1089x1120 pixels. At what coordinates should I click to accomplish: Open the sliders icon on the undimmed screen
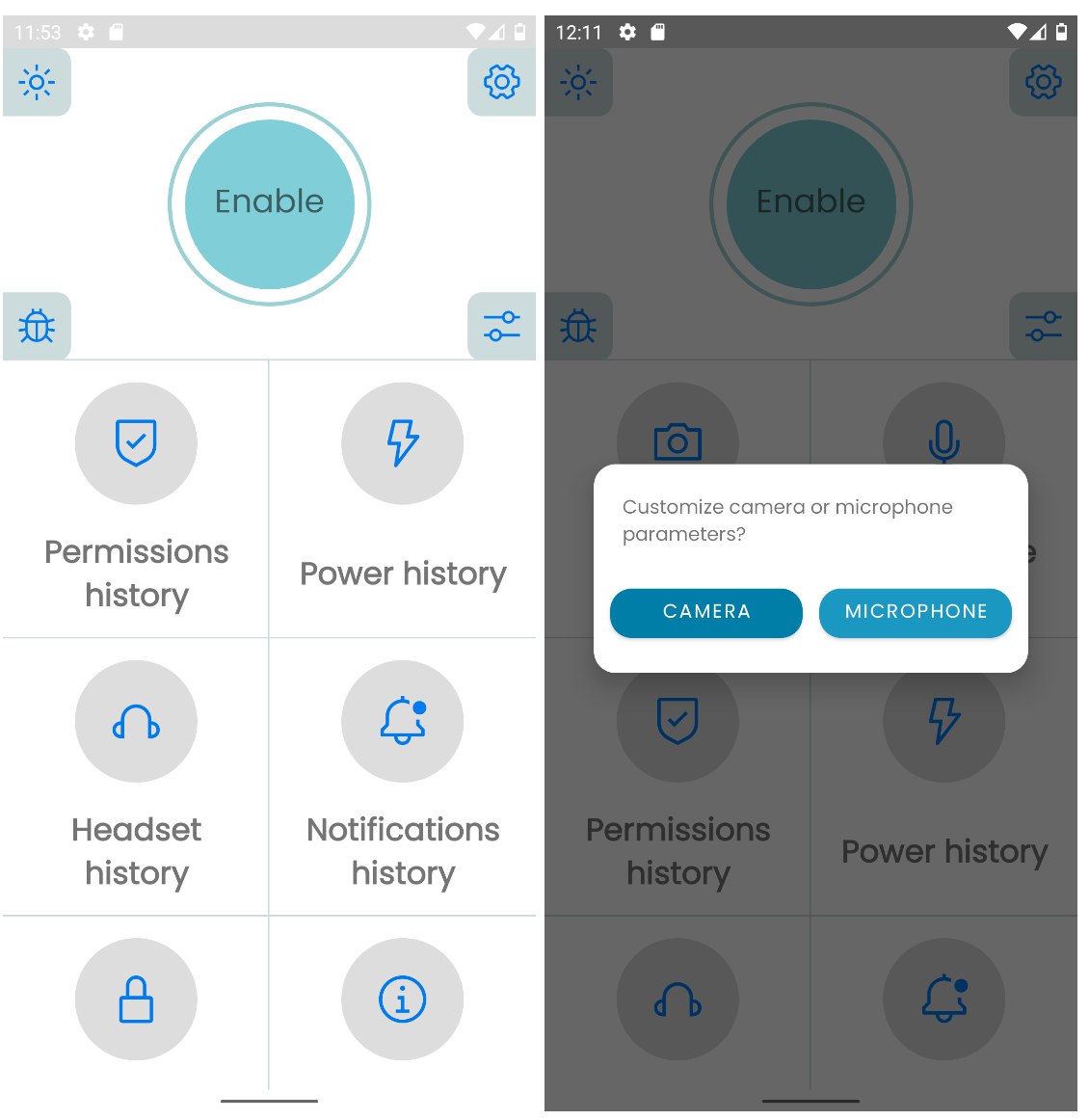pyautogui.click(x=501, y=327)
